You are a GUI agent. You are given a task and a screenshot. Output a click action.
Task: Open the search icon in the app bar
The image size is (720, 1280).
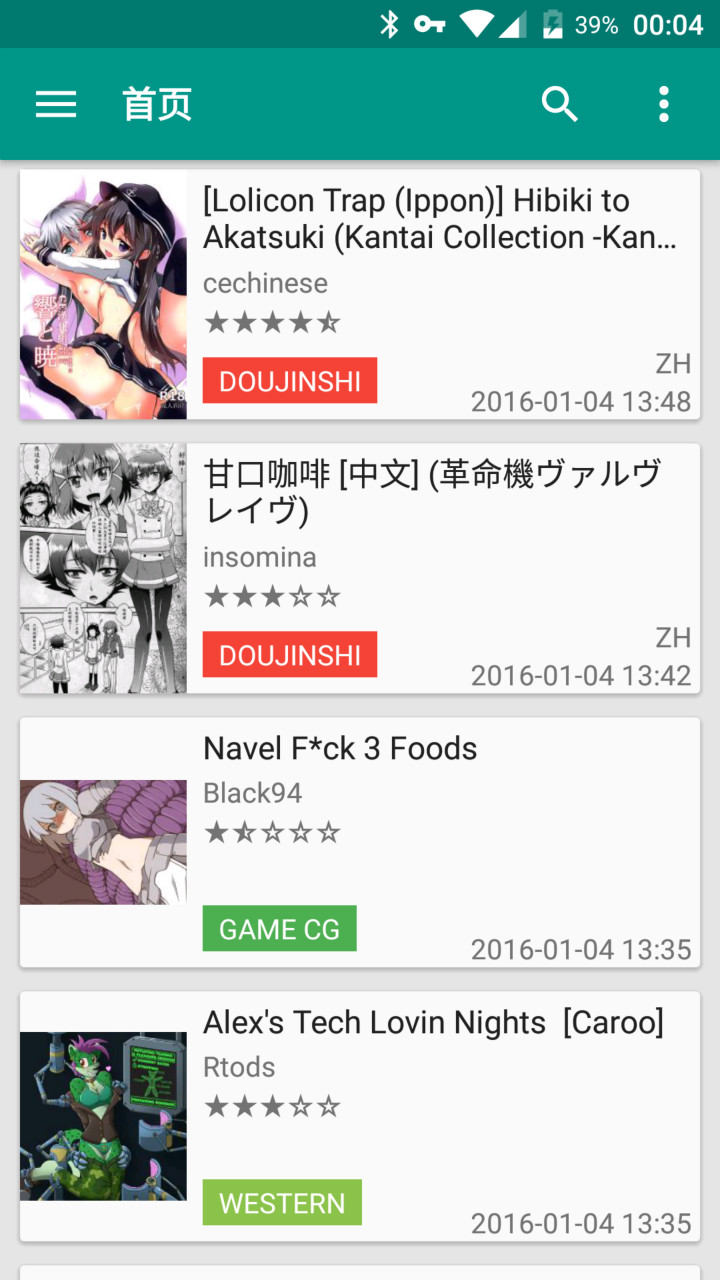click(x=560, y=104)
